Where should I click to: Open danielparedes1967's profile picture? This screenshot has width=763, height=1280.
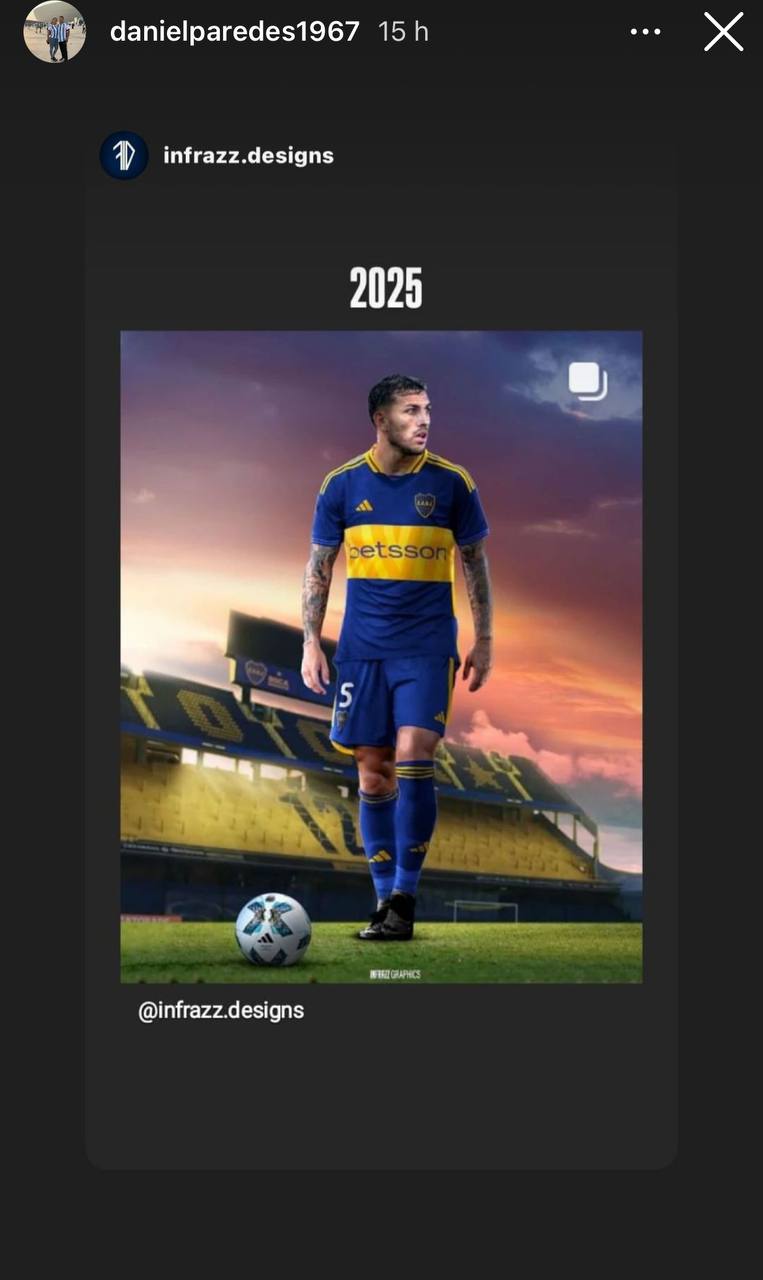coord(54,32)
